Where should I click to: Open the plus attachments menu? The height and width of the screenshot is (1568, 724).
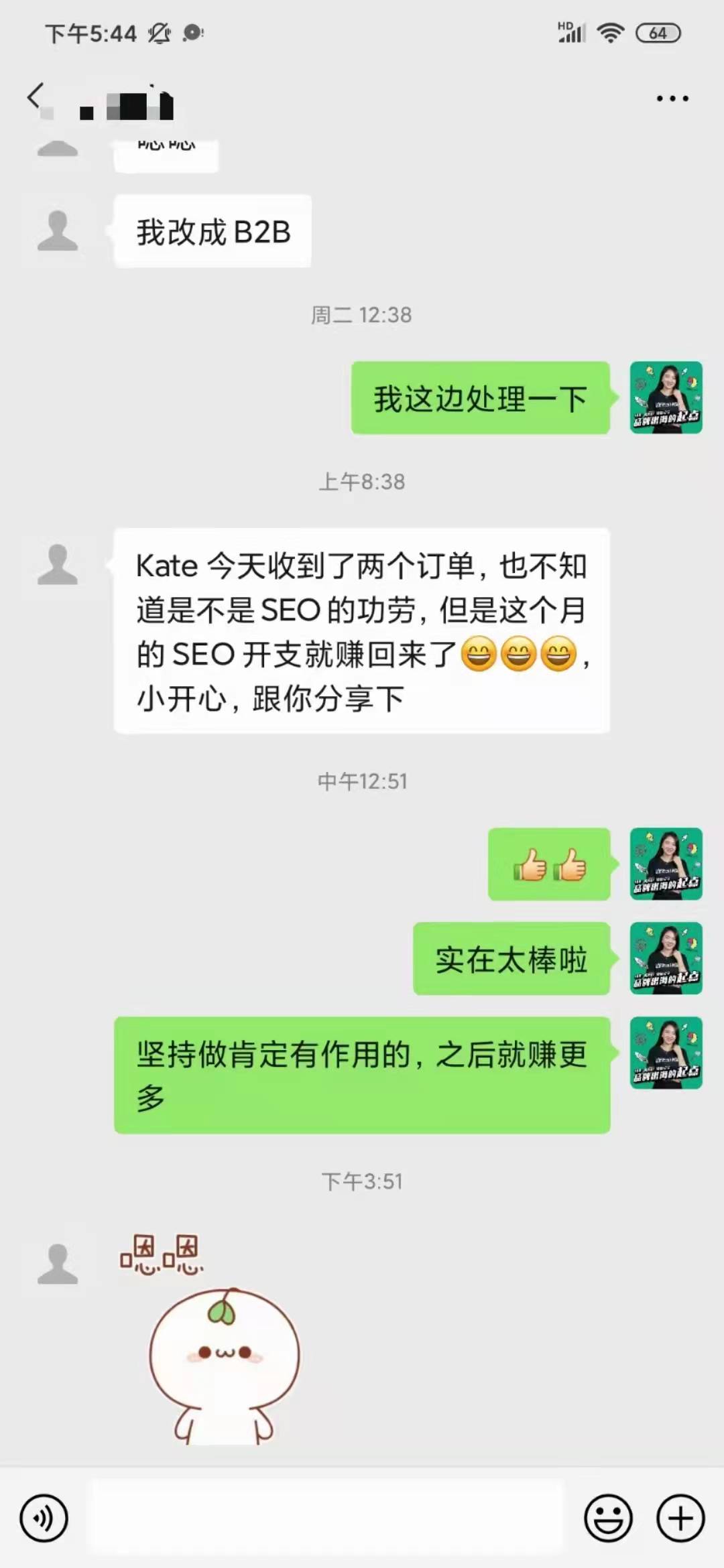[x=680, y=1518]
